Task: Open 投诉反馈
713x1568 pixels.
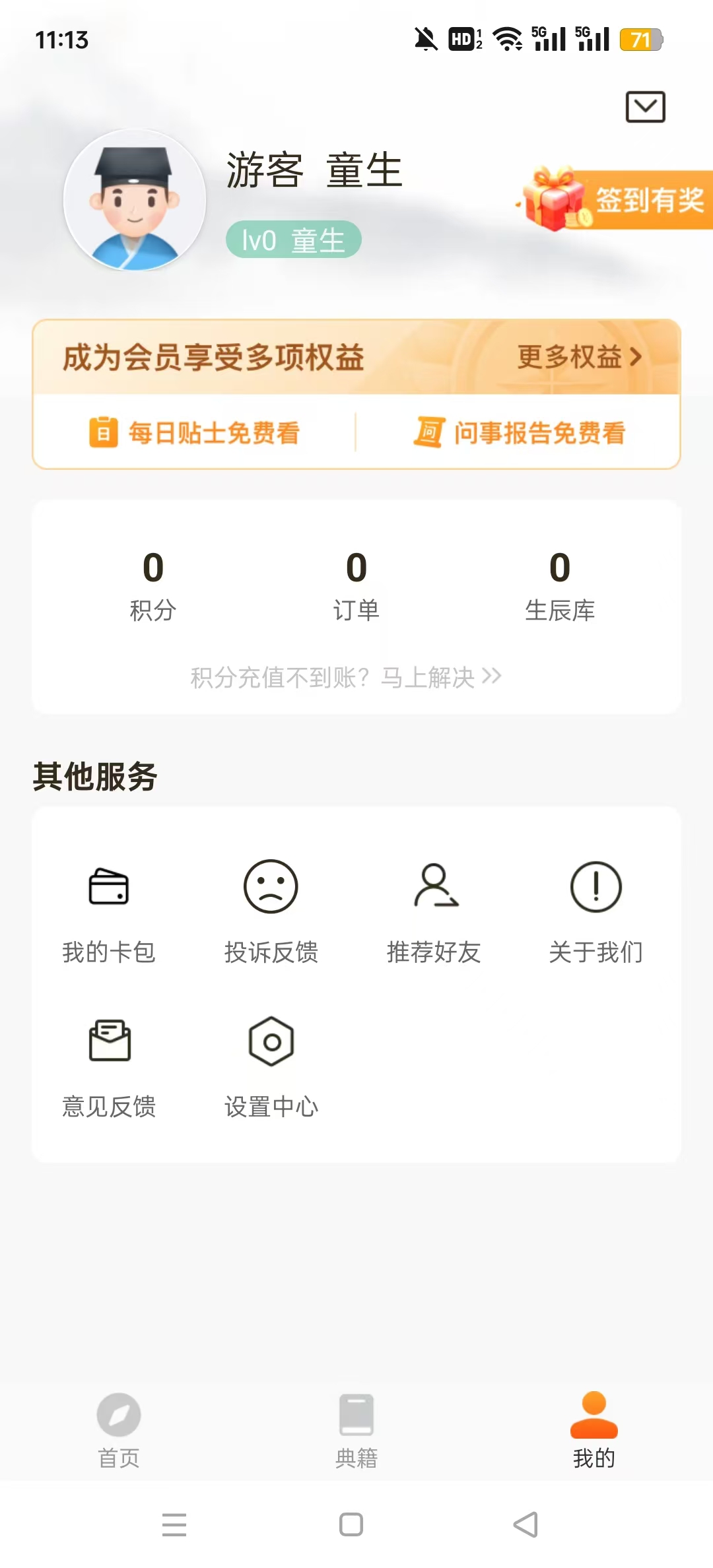Action: click(x=271, y=911)
